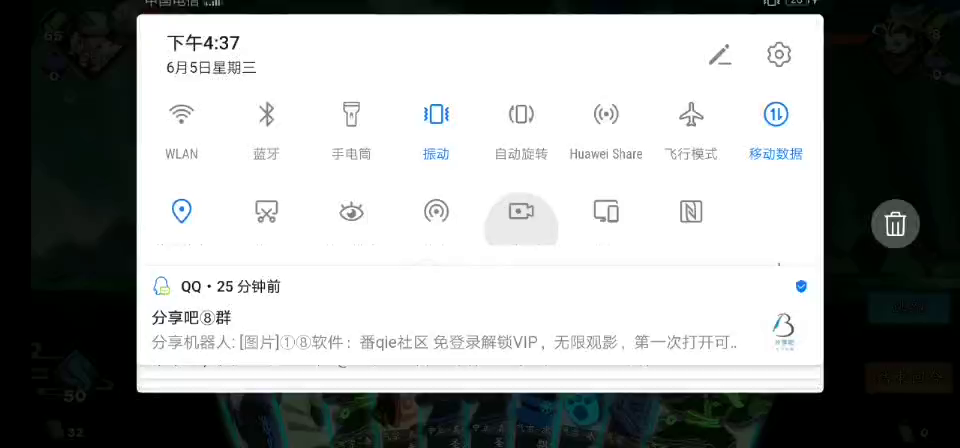Switch on the flashlight (手电筒)
The image size is (960, 448).
[x=351, y=115]
